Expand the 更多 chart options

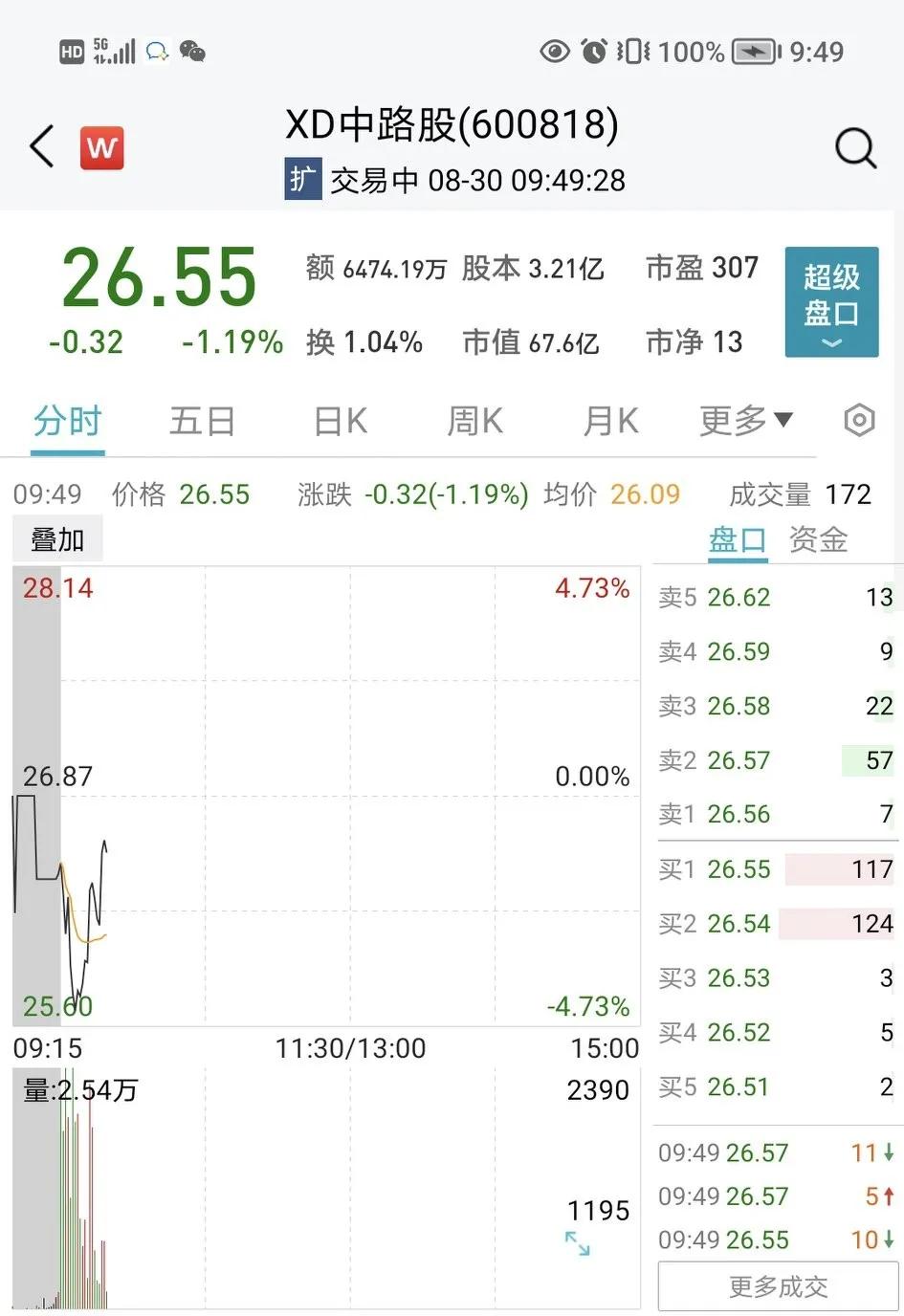point(745,420)
